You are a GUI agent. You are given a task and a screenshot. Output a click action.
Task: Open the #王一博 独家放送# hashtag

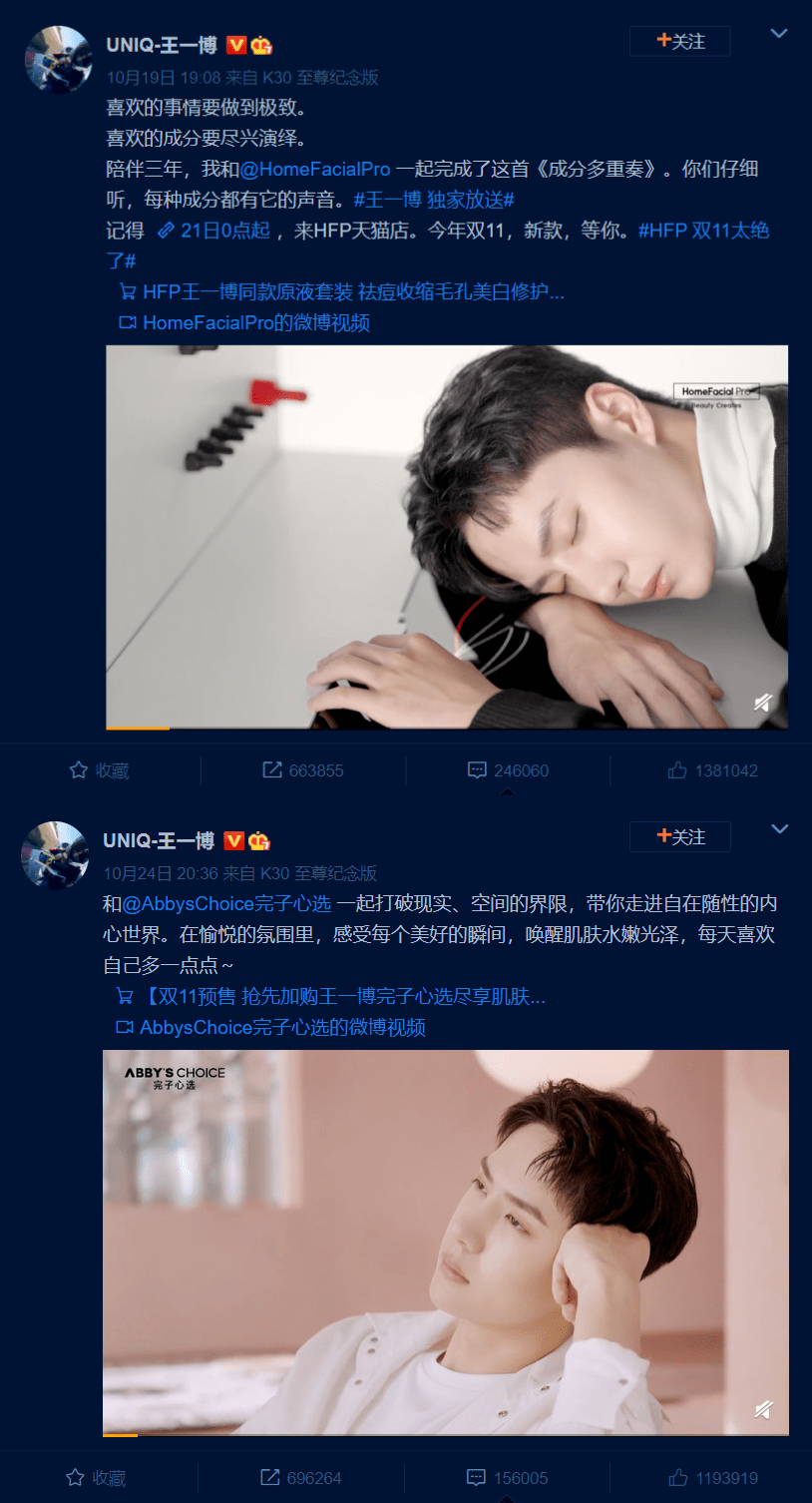coord(434,200)
